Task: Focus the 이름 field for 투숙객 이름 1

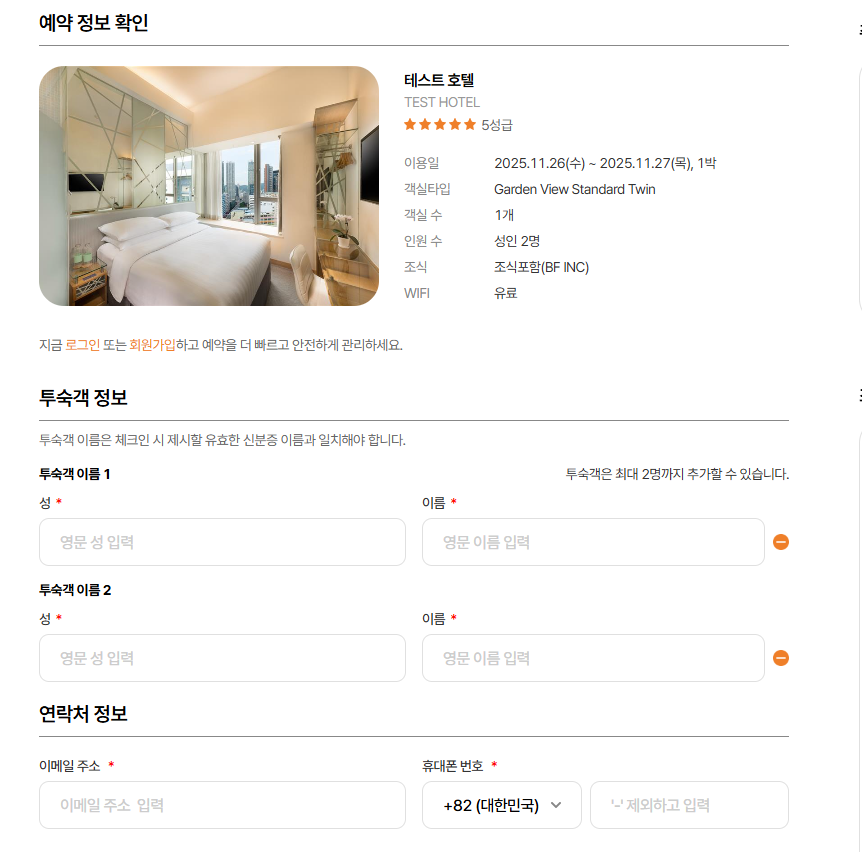Action: click(593, 542)
